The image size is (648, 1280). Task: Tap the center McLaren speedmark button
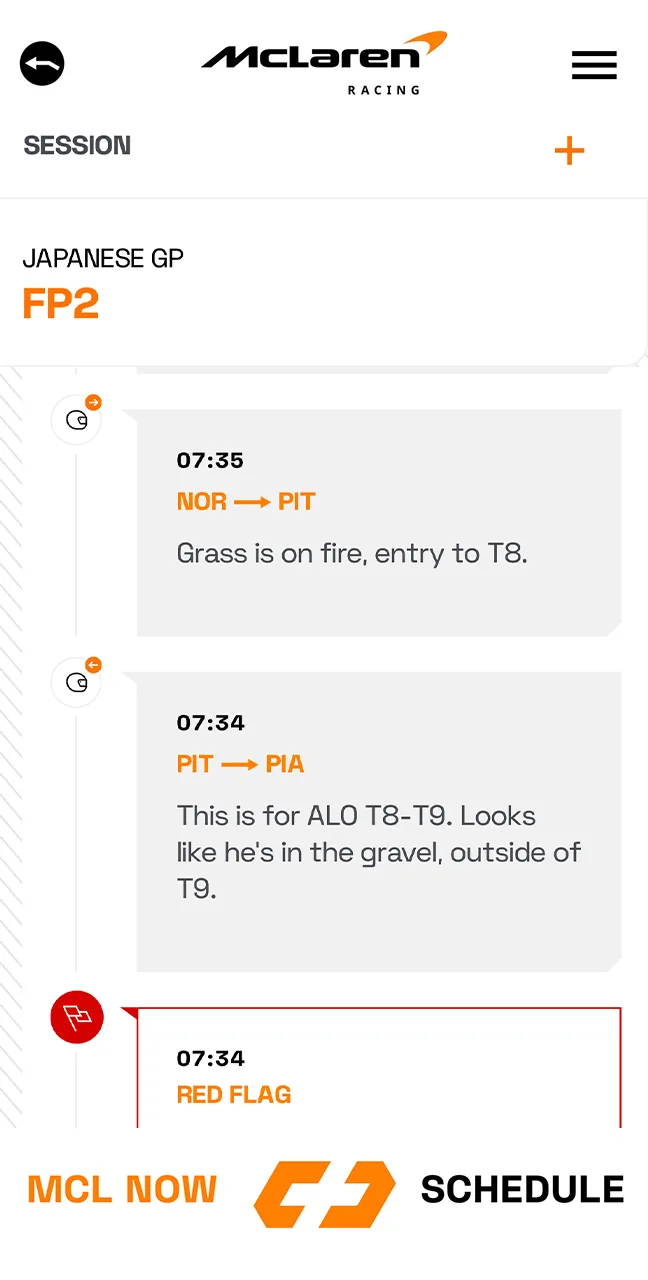point(324,1193)
